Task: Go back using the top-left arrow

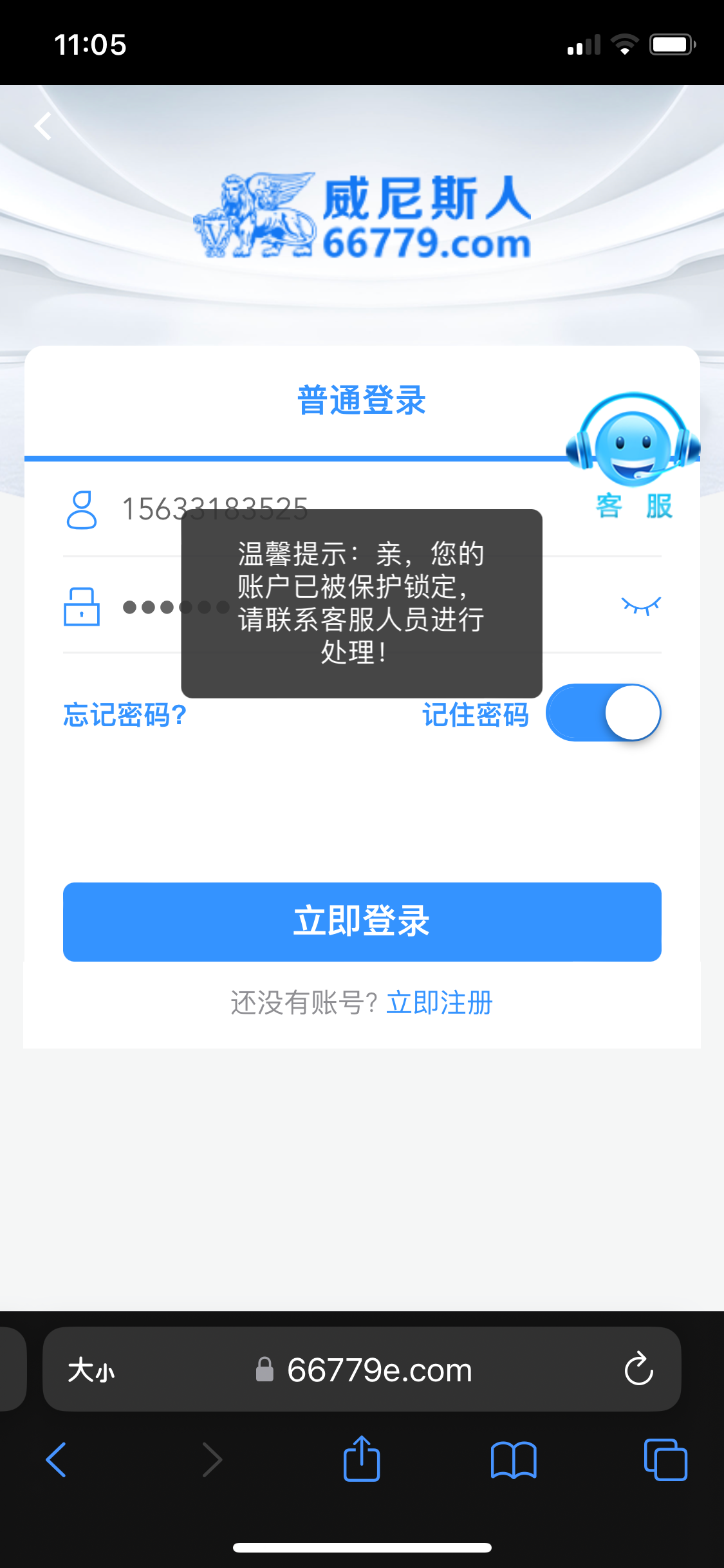Action: (43, 126)
